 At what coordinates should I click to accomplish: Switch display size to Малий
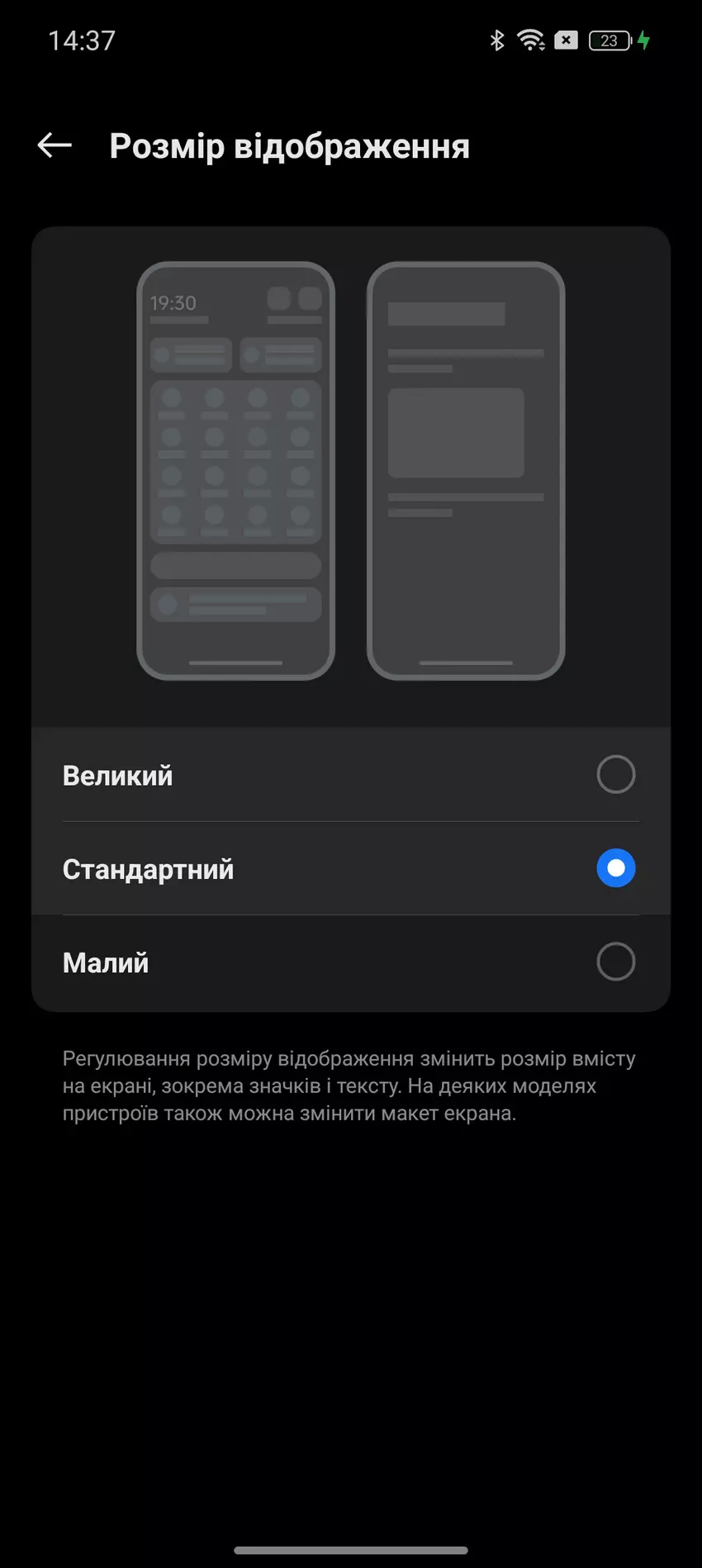(x=615, y=962)
